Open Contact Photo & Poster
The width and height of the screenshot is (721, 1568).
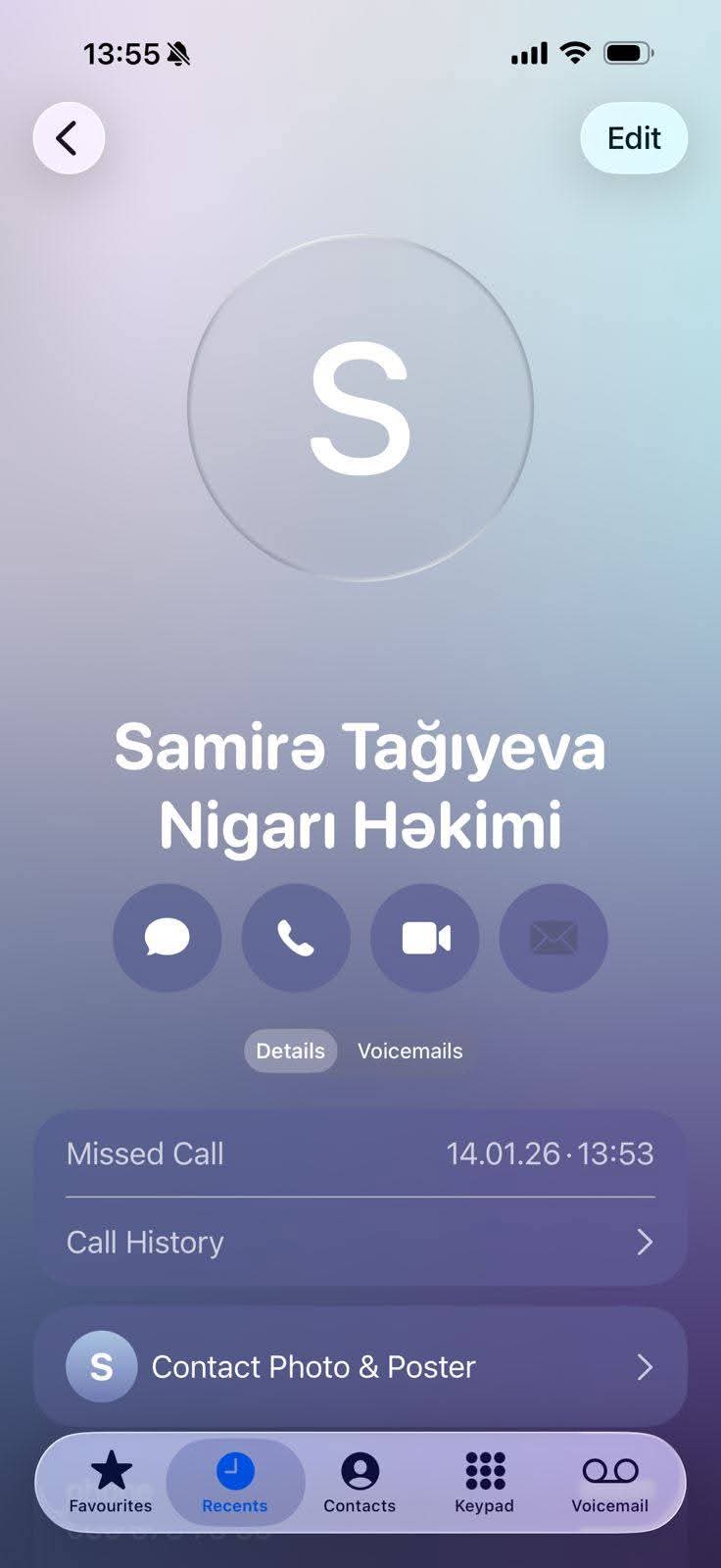[x=360, y=1366]
